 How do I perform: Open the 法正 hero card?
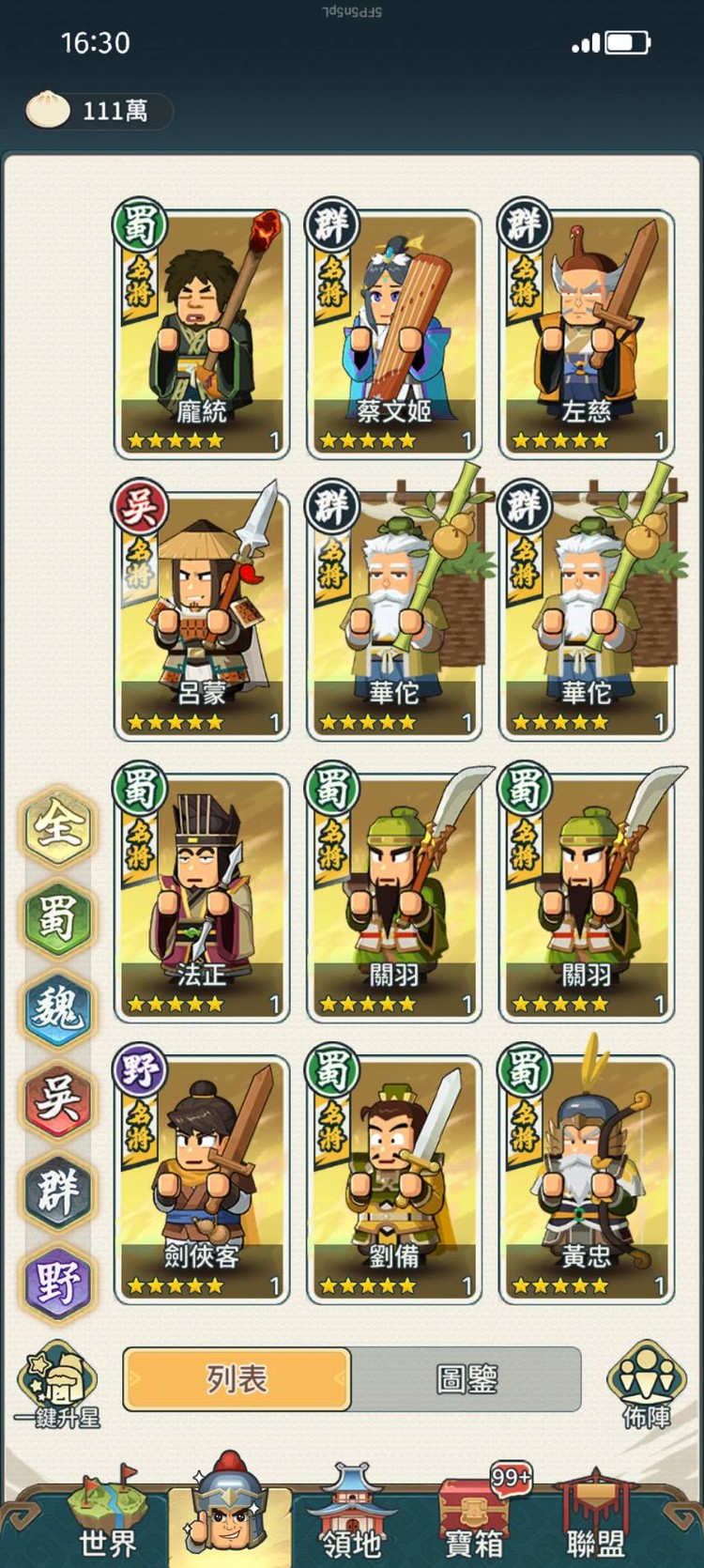(x=202, y=897)
